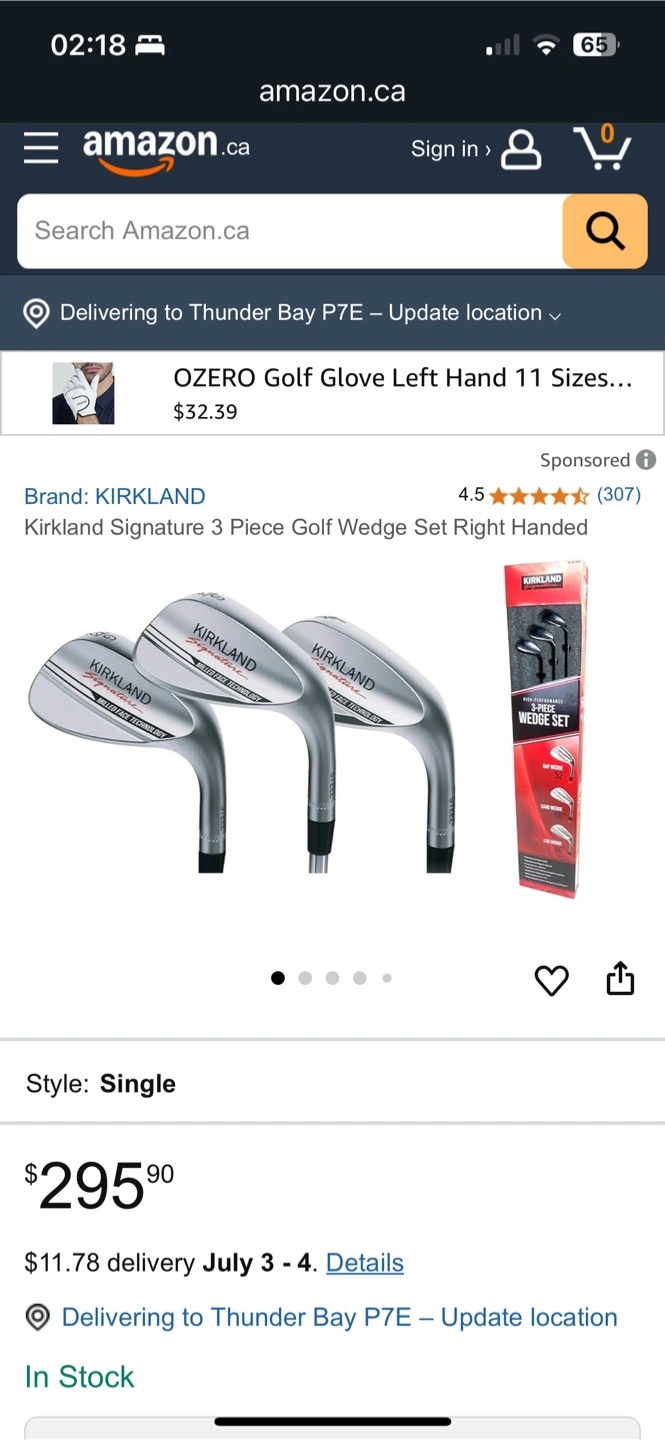The height and width of the screenshot is (1440, 665).
Task: Add this wedge set to wish list
Action: tap(551, 980)
